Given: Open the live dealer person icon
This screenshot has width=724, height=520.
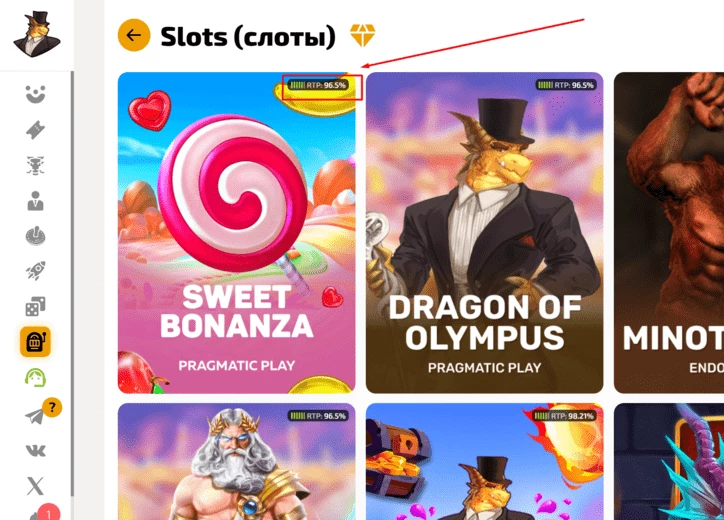Looking at the screenshot, I should tap(36, 201).
